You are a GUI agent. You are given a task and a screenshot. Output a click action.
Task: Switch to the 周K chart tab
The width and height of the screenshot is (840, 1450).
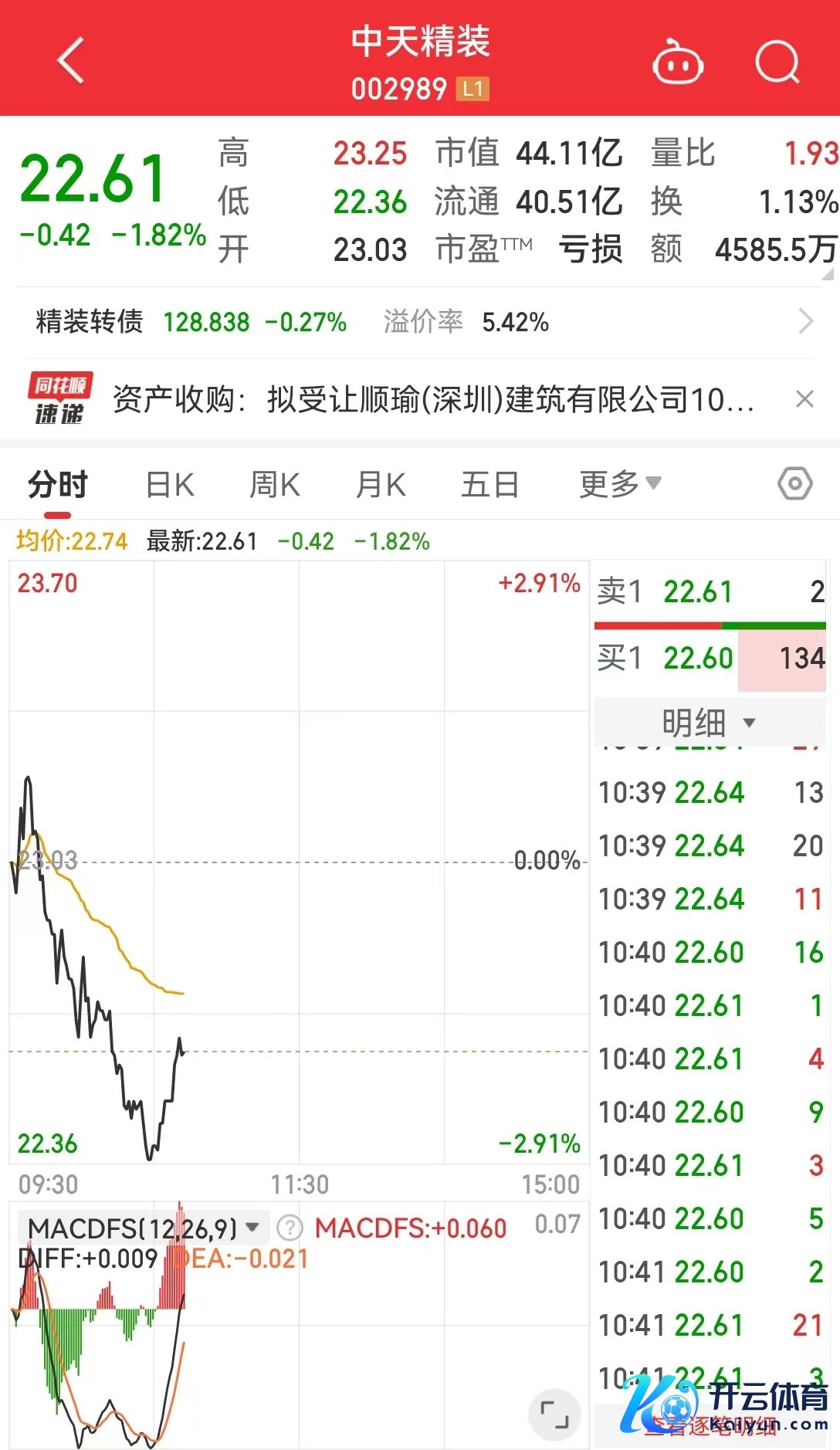[x=275, y=486]
